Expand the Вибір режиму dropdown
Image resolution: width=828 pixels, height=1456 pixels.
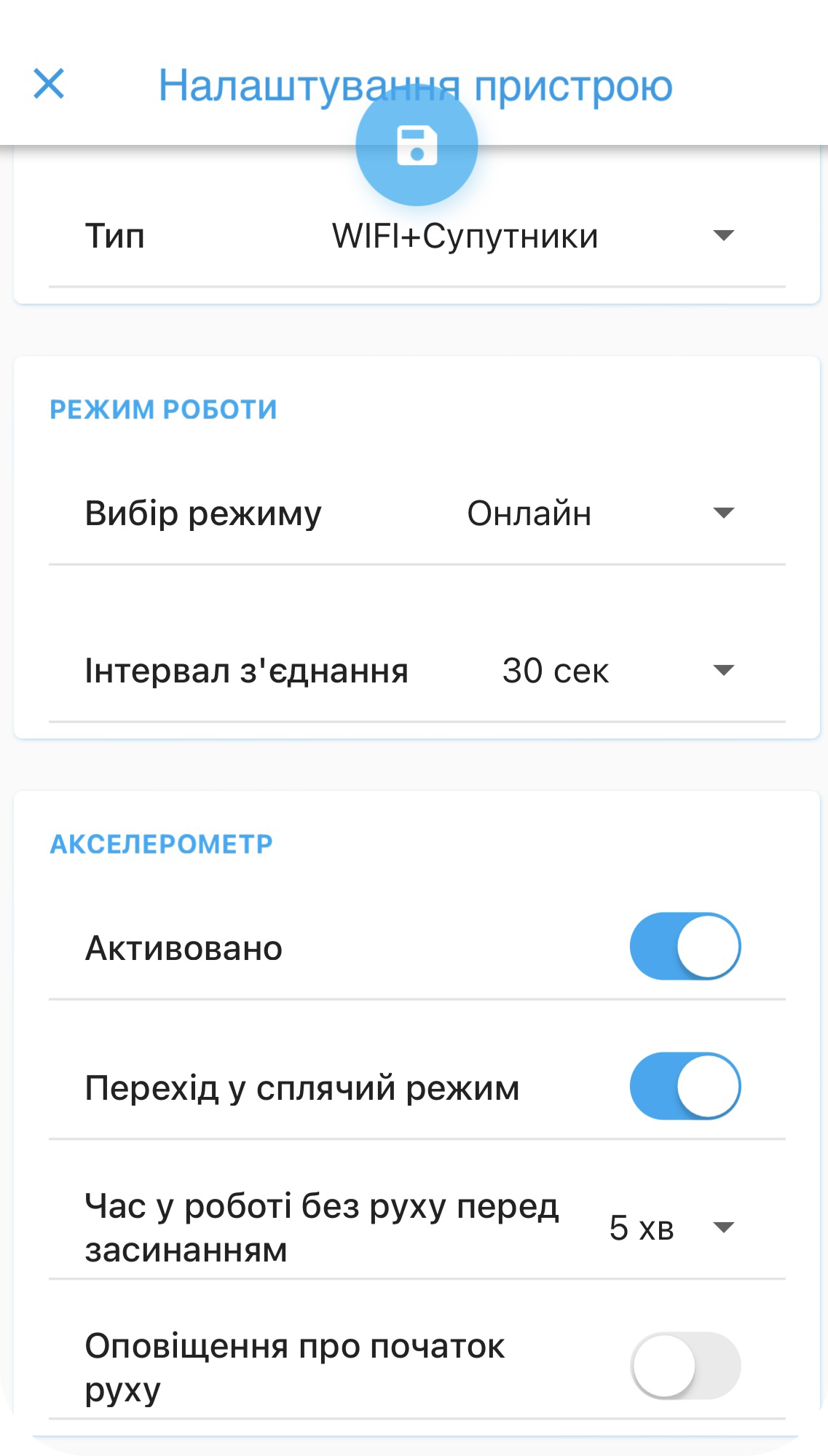point(601,513)
